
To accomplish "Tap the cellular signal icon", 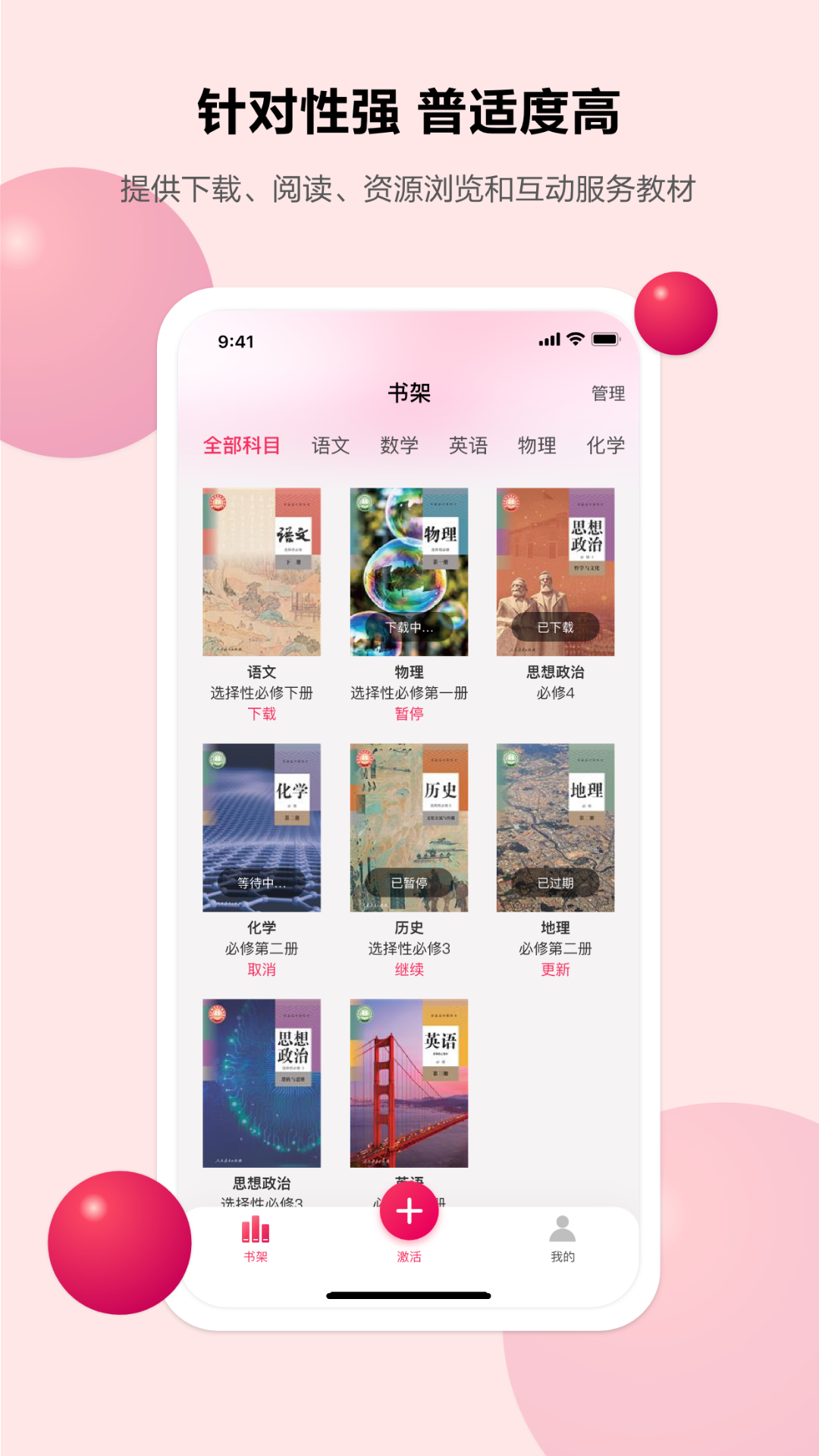I will [550, 341].
